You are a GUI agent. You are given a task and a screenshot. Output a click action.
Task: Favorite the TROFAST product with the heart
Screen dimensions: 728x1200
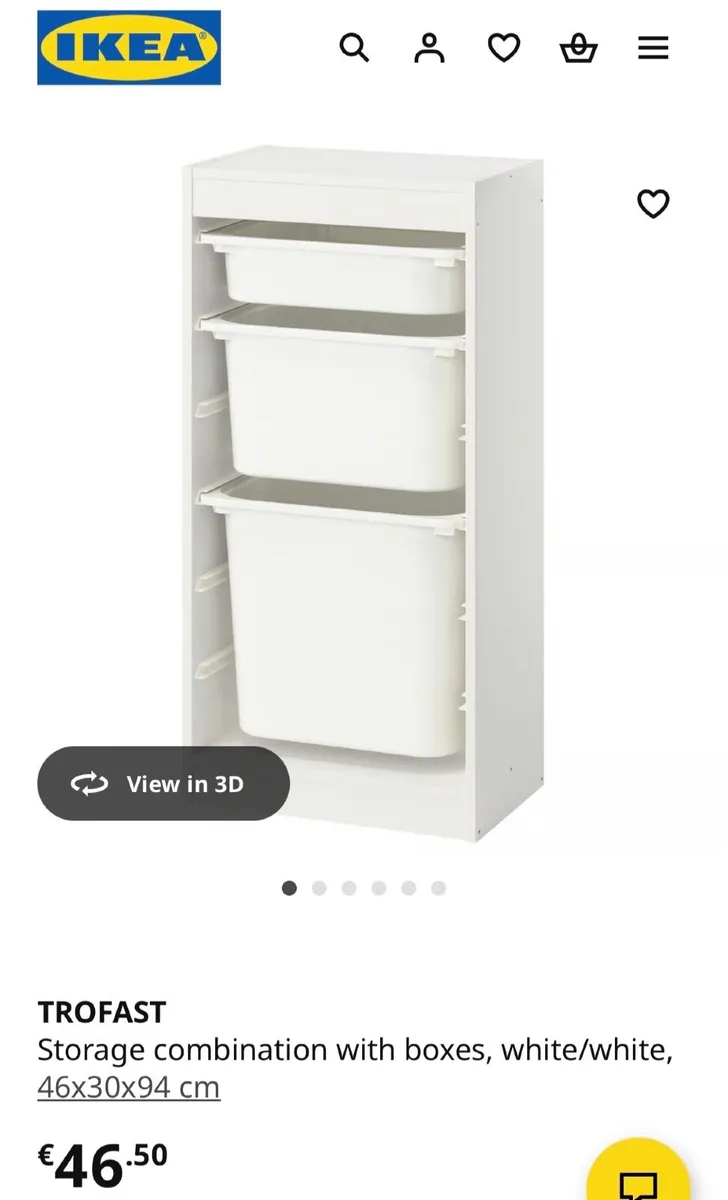click(x=653, y=204)
